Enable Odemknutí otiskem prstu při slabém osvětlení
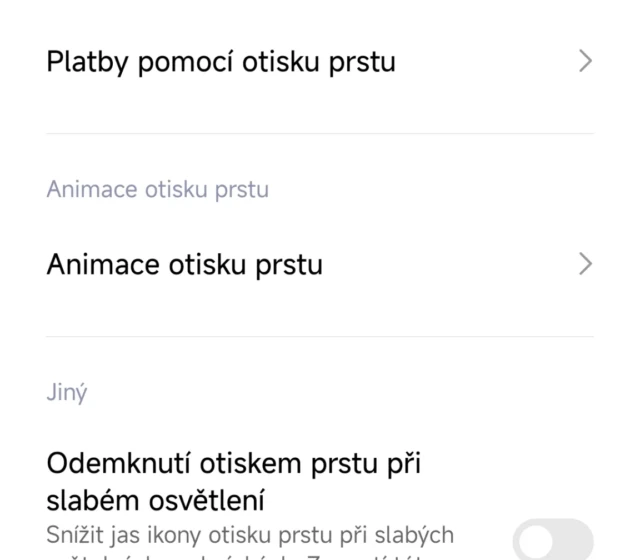Viewport: 640px width, 560px height. pos(552,538)
